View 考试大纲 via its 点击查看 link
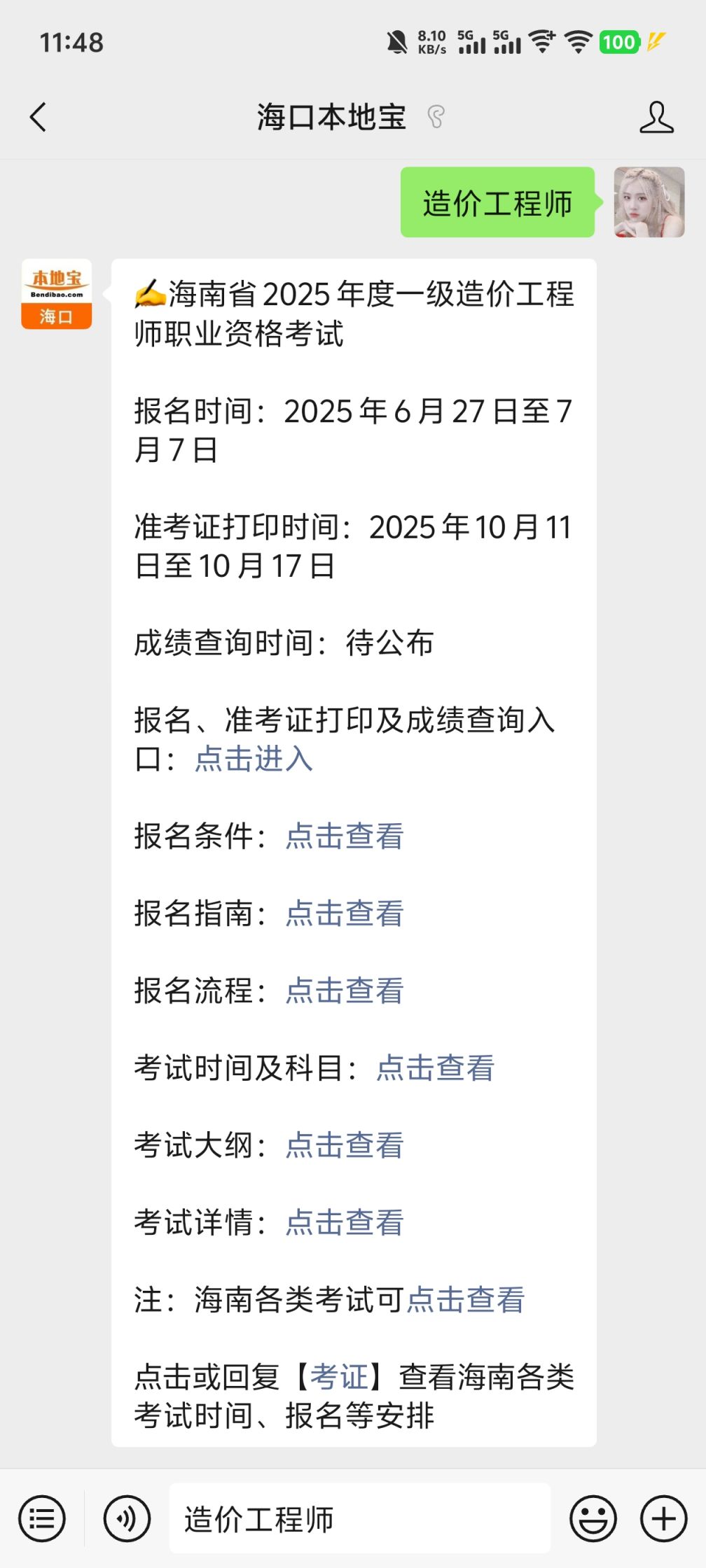This screenshot has width=706, height=1568. click(345, 1145)
